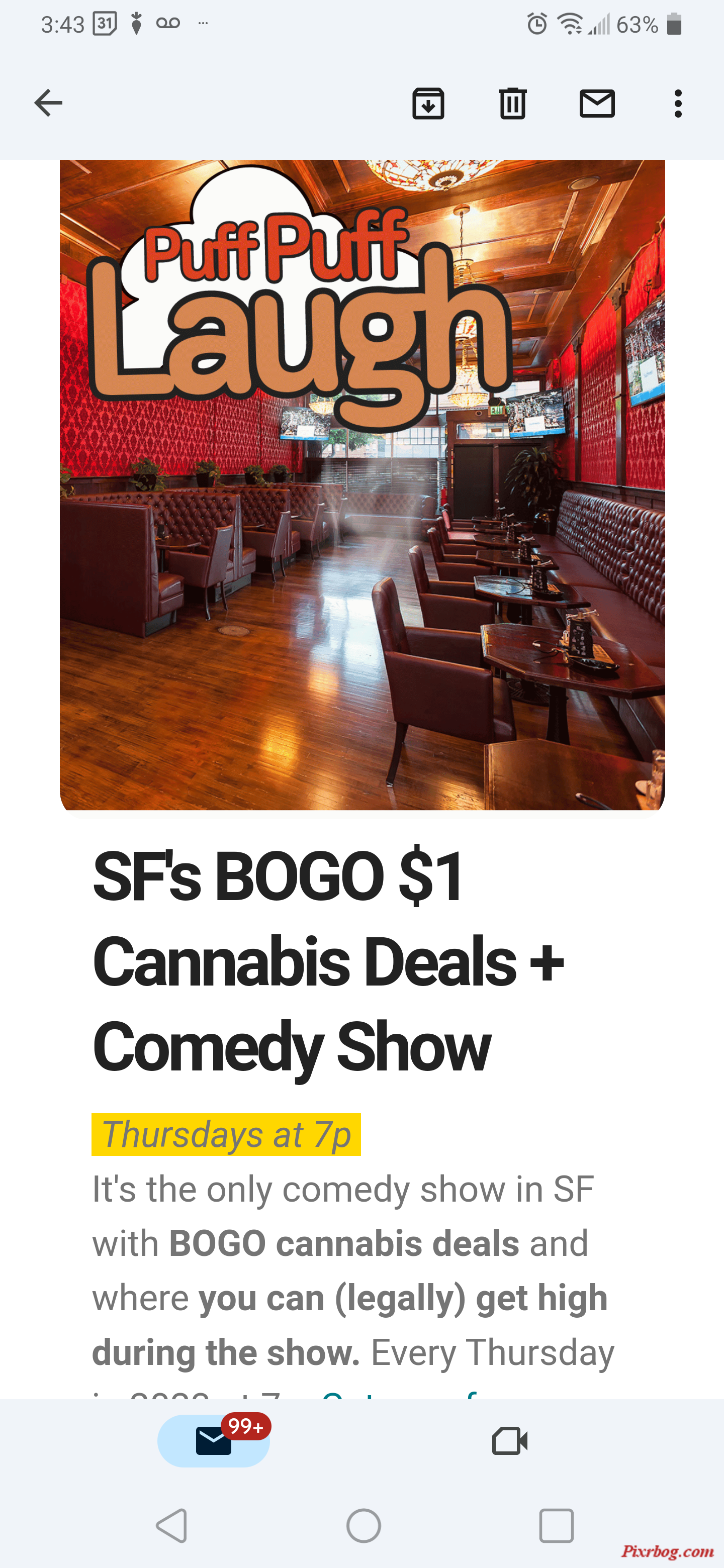The height and width of the screenshot is (1568, 724).
Task: Delete this email
Action: point(512,103)
